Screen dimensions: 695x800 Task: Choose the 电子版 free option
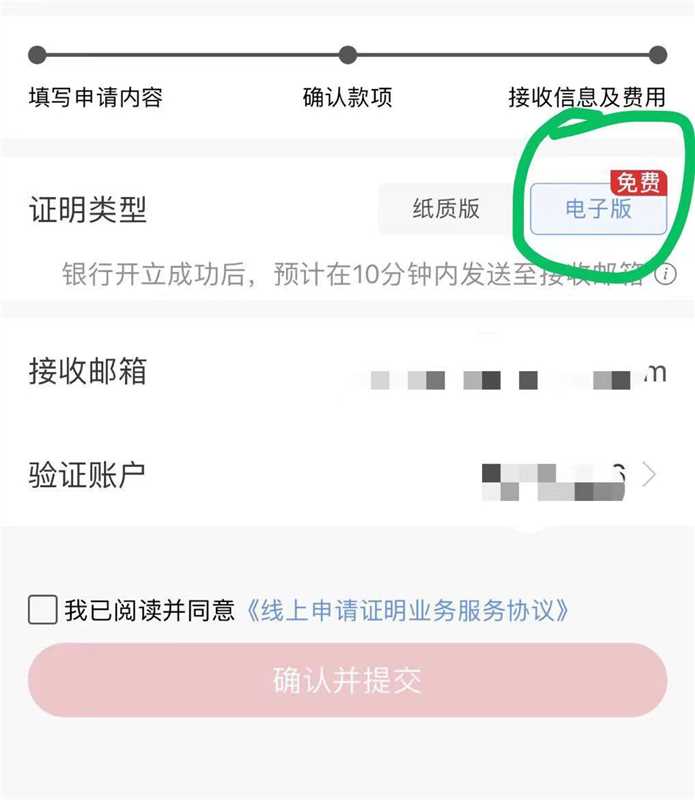click(598, 210)
